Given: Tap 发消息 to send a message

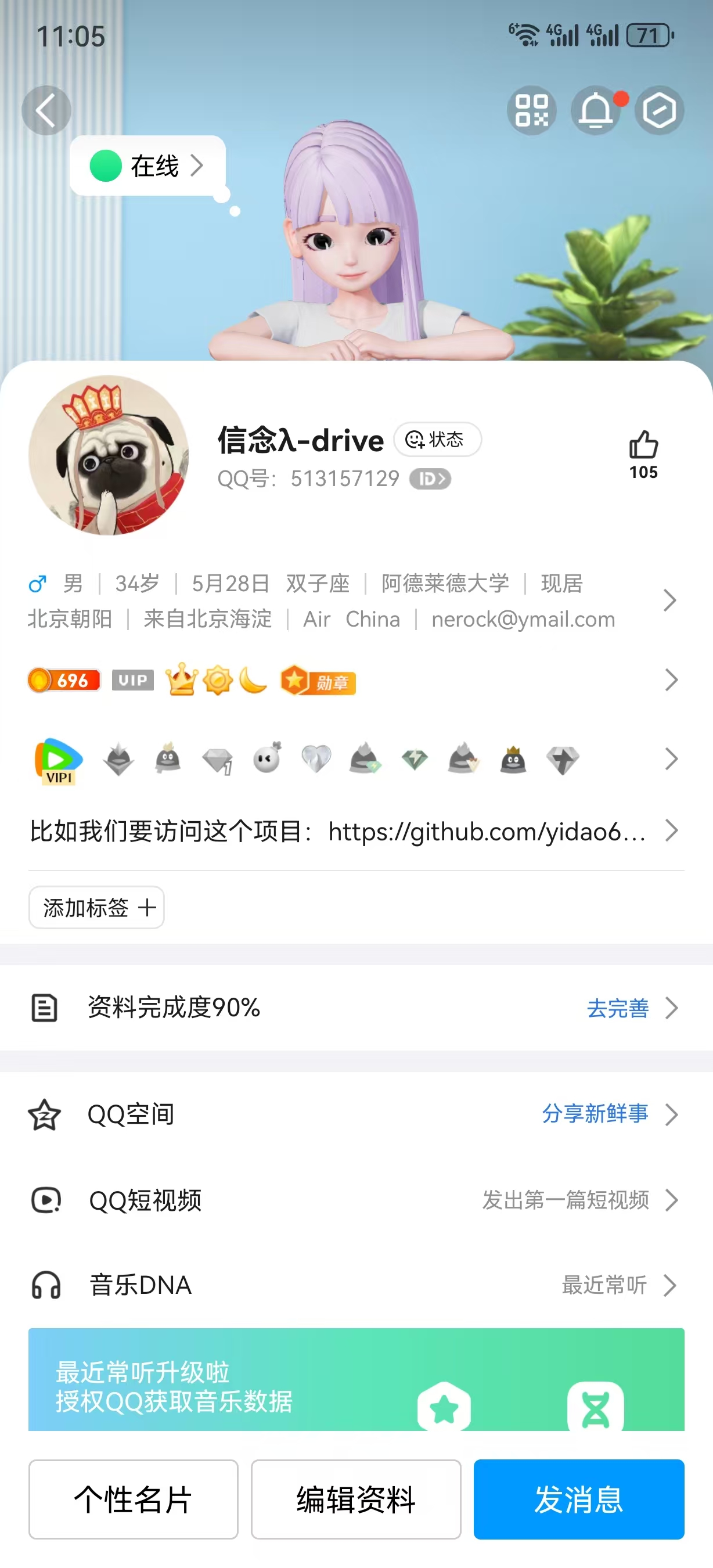Looking at the screenshot, I should [579, 1499].
